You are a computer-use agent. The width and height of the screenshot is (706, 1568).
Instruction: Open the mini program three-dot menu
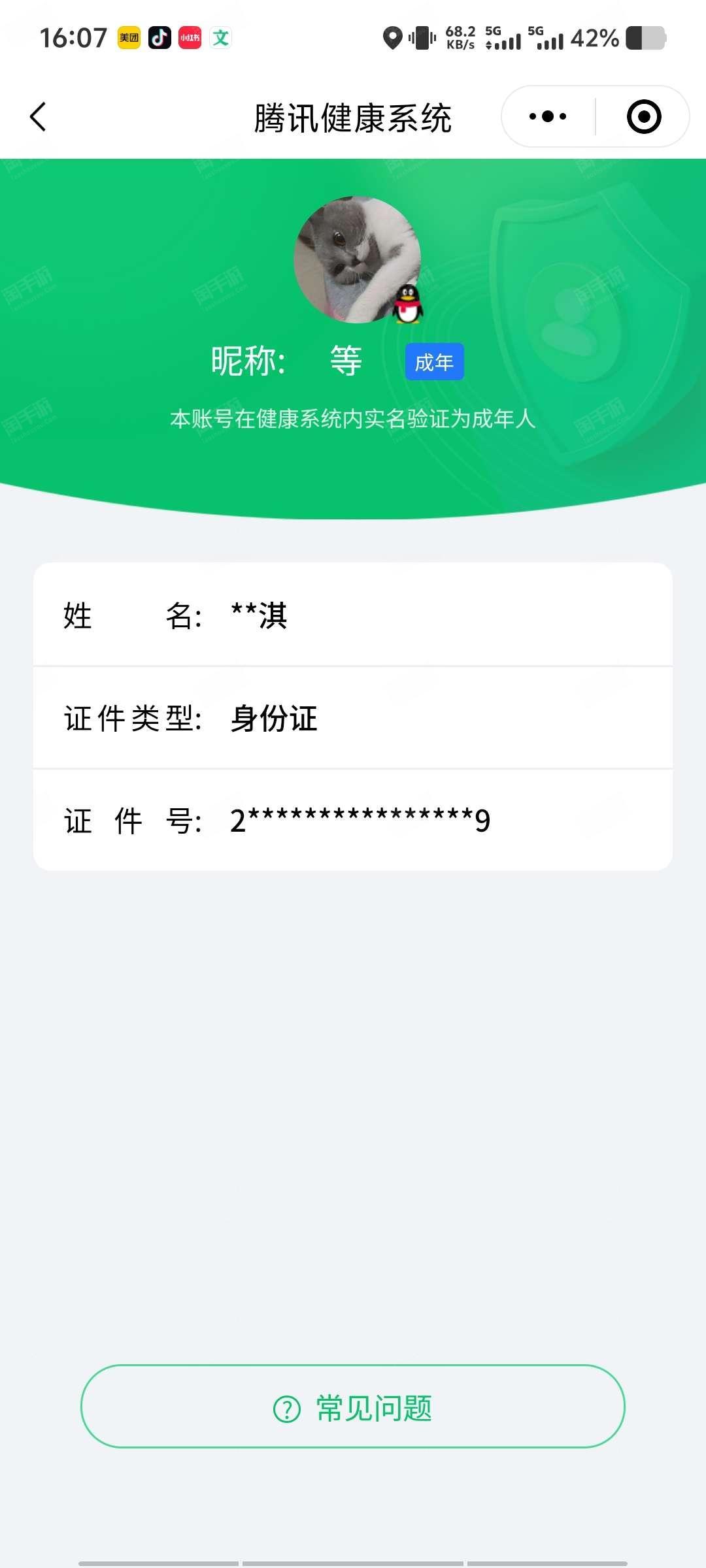[x=548, y=117]
